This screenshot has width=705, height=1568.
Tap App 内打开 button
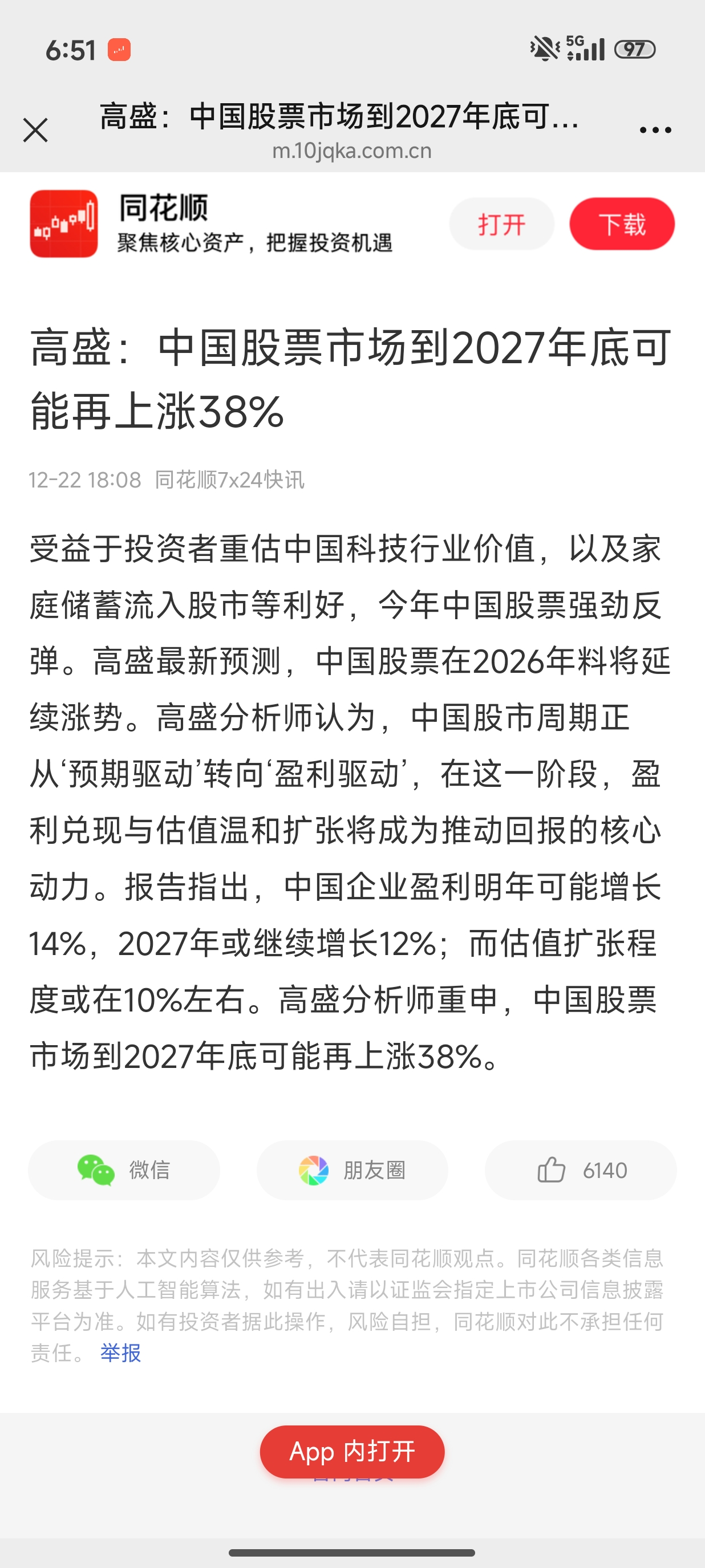tap(352, 1452)
